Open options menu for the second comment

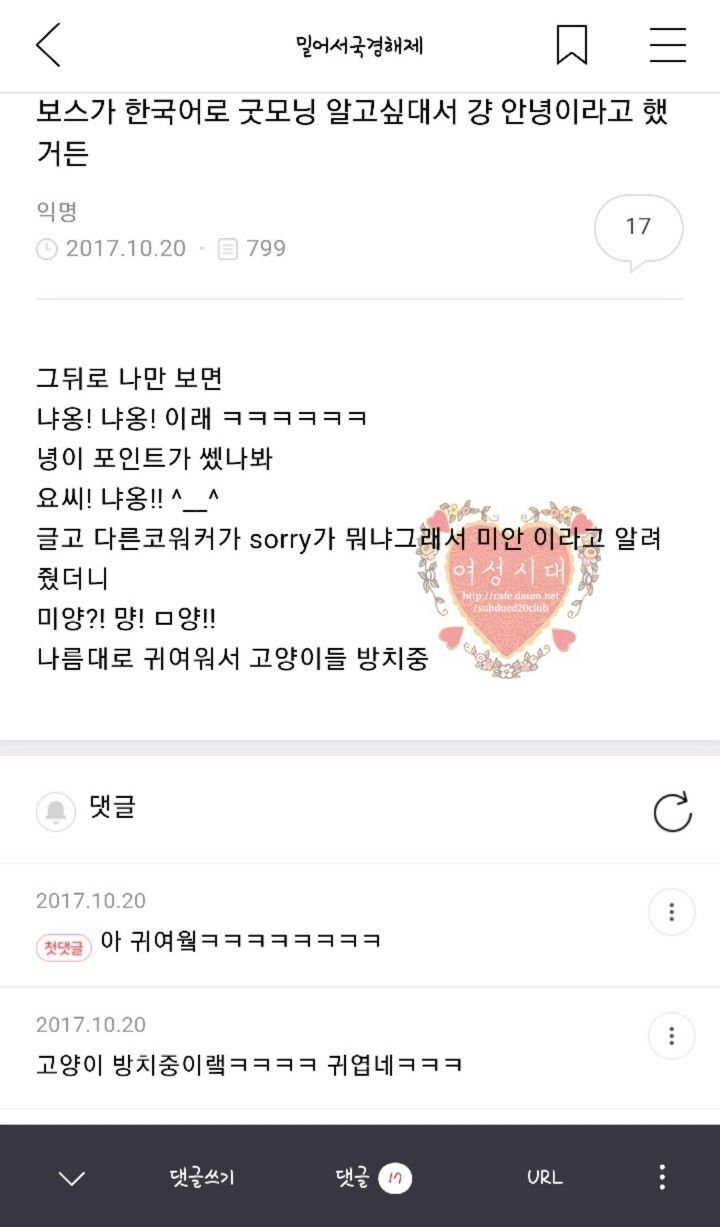670,1034
